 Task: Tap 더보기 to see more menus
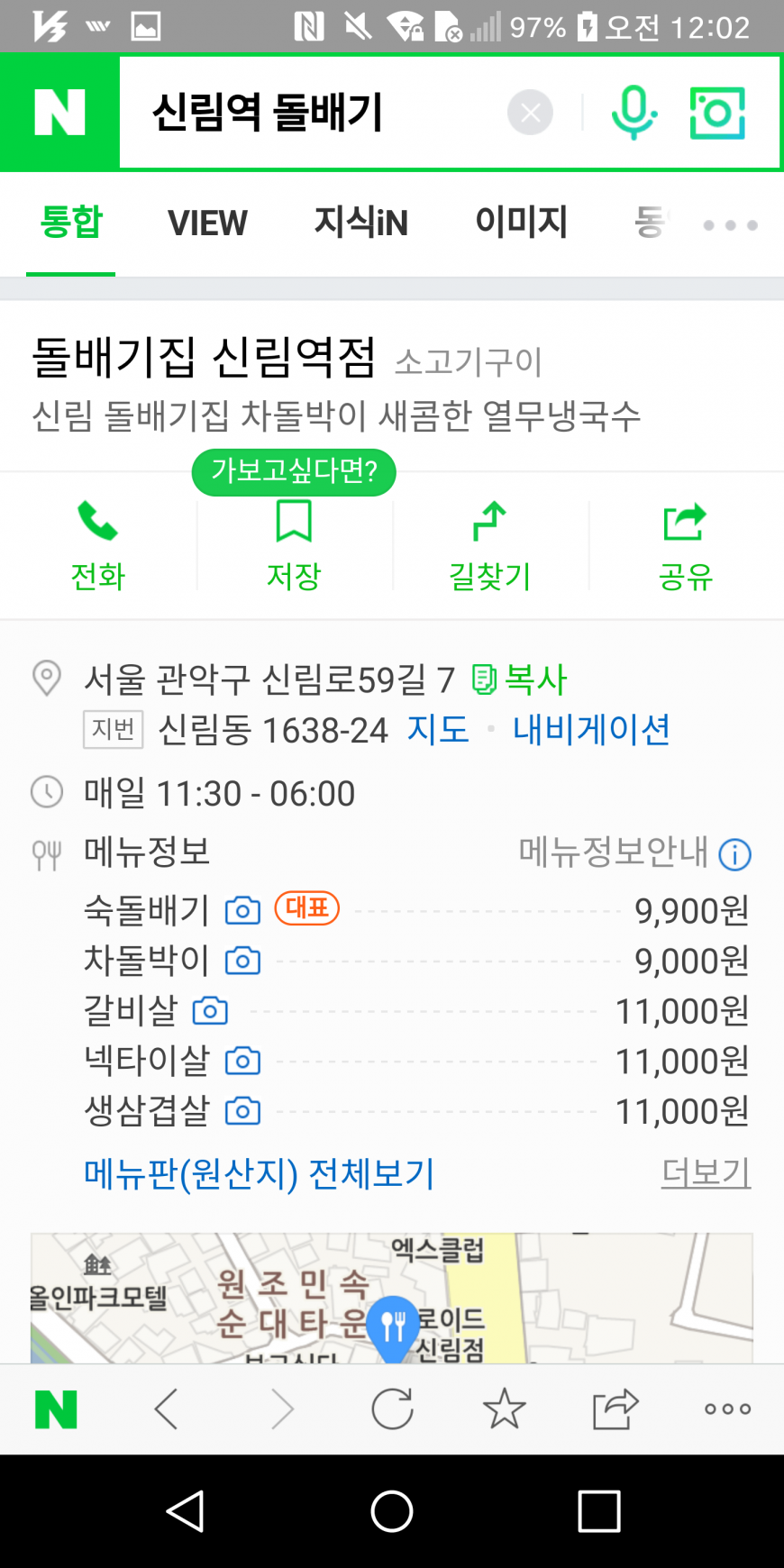click(x=706, y=1172)
